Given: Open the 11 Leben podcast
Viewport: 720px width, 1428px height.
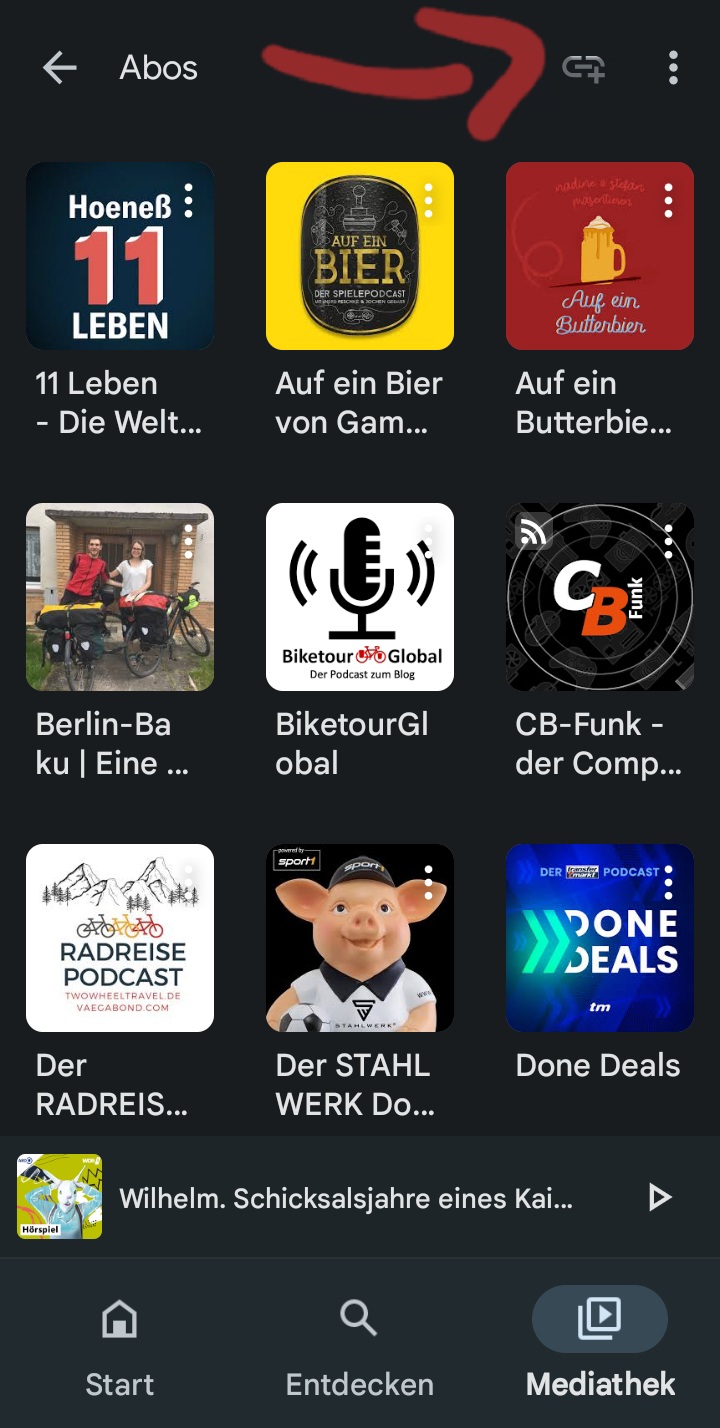Looking at the screenshot, I should [x=120, y=256].
